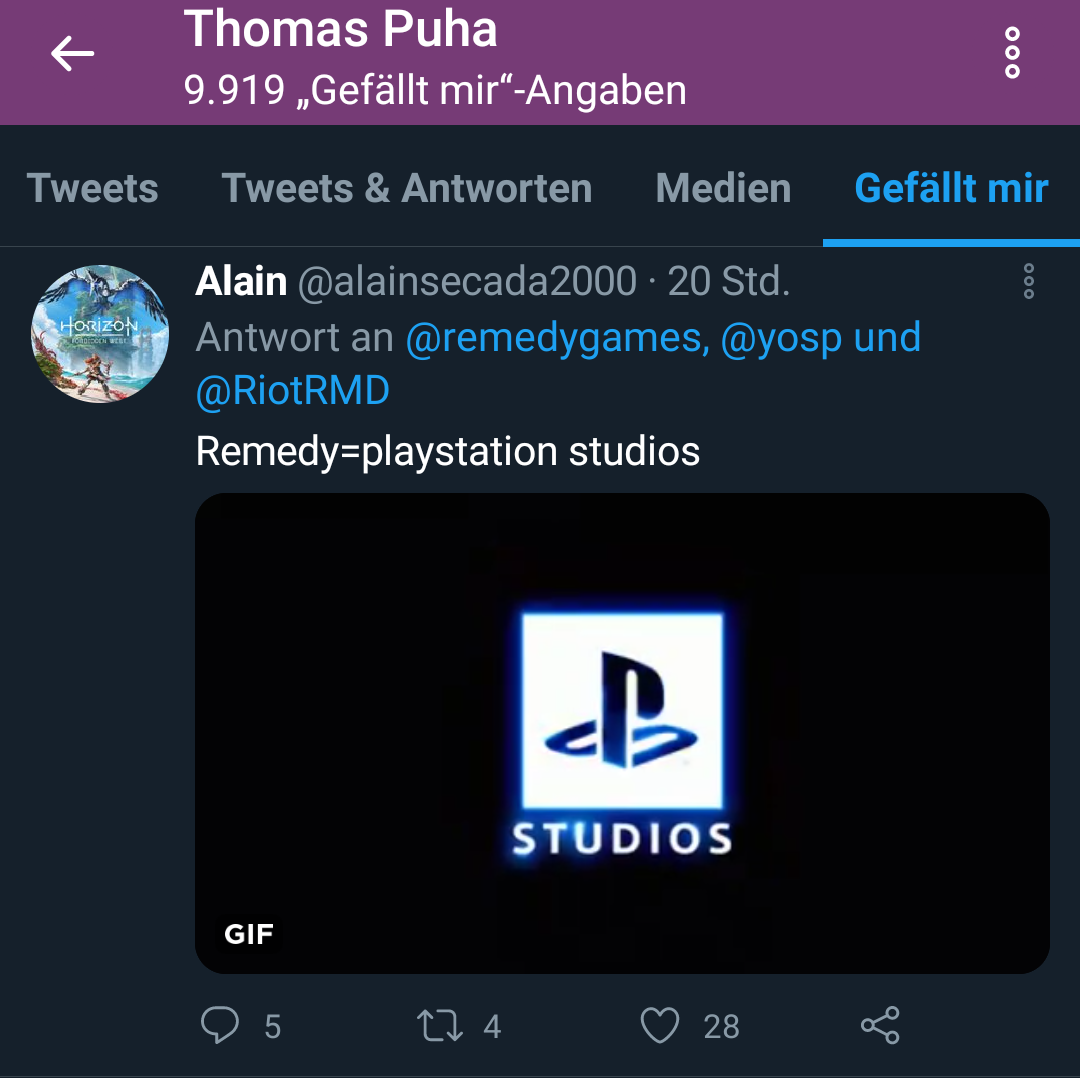Viewport: 1080px width, 1078px height.
Task: Open options menu on Alain's tweet
Action: point(1028,282)
